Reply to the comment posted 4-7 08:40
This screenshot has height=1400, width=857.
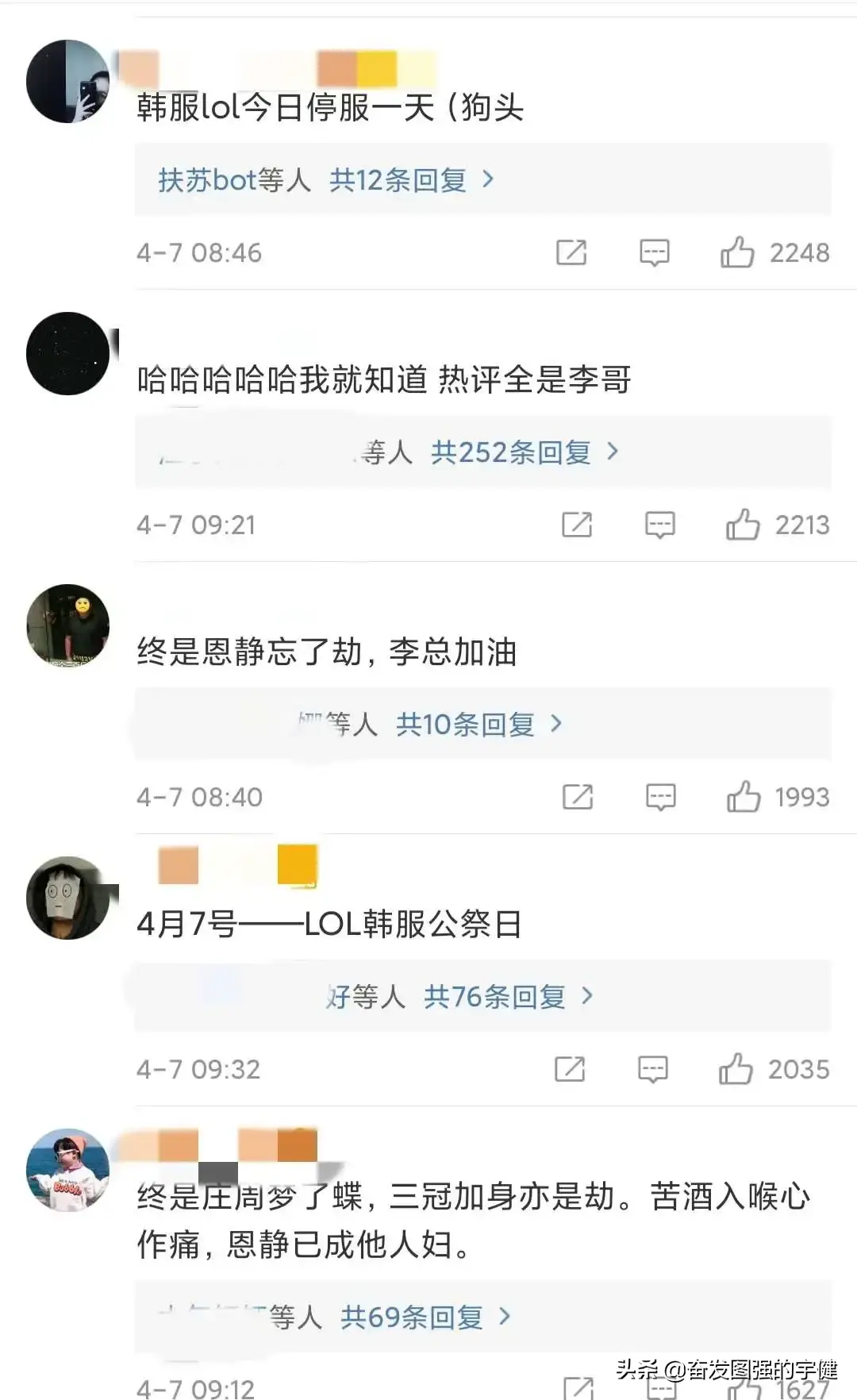(661, 797)
